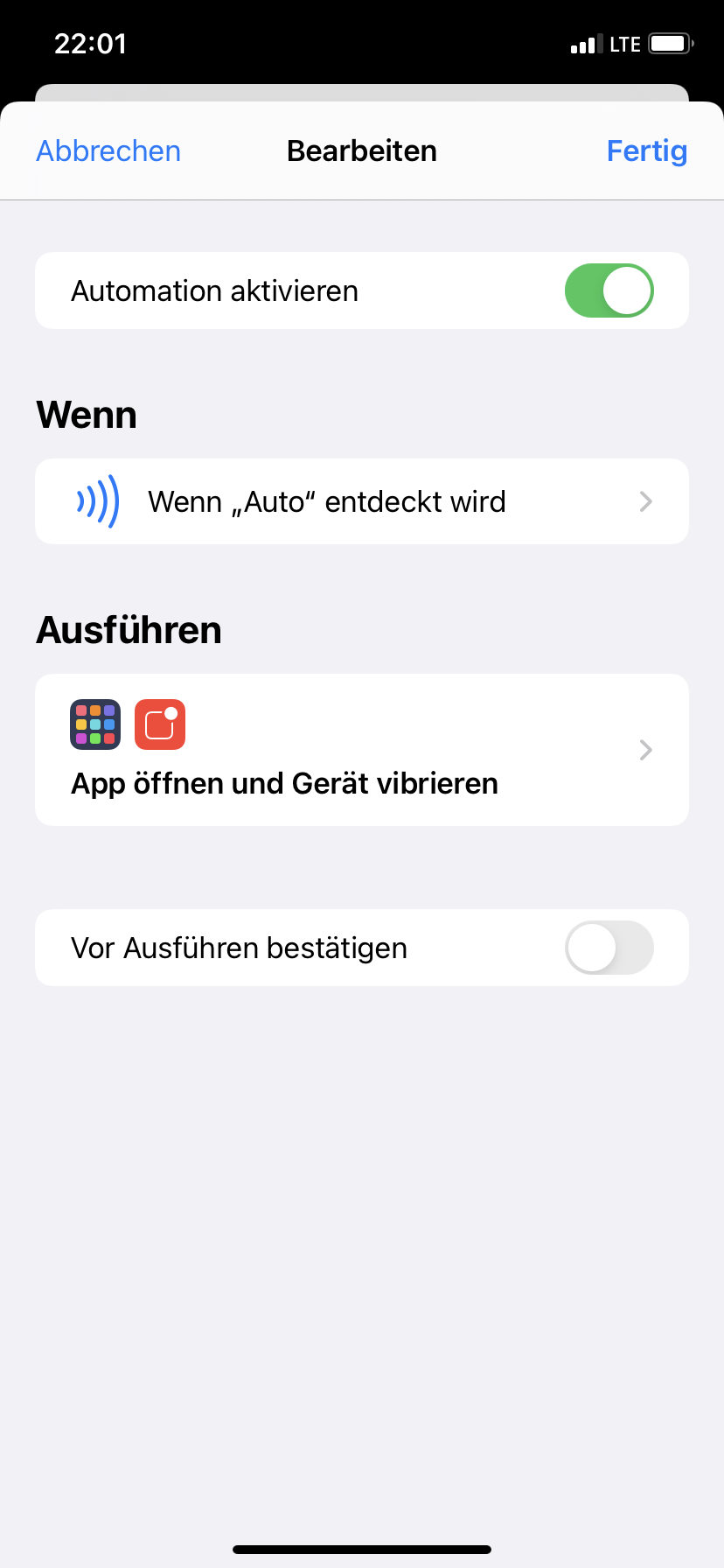Tap Abbrechen to cancel editing
724x1568 pixels.
pyautogui.click(x=108, y=151)
